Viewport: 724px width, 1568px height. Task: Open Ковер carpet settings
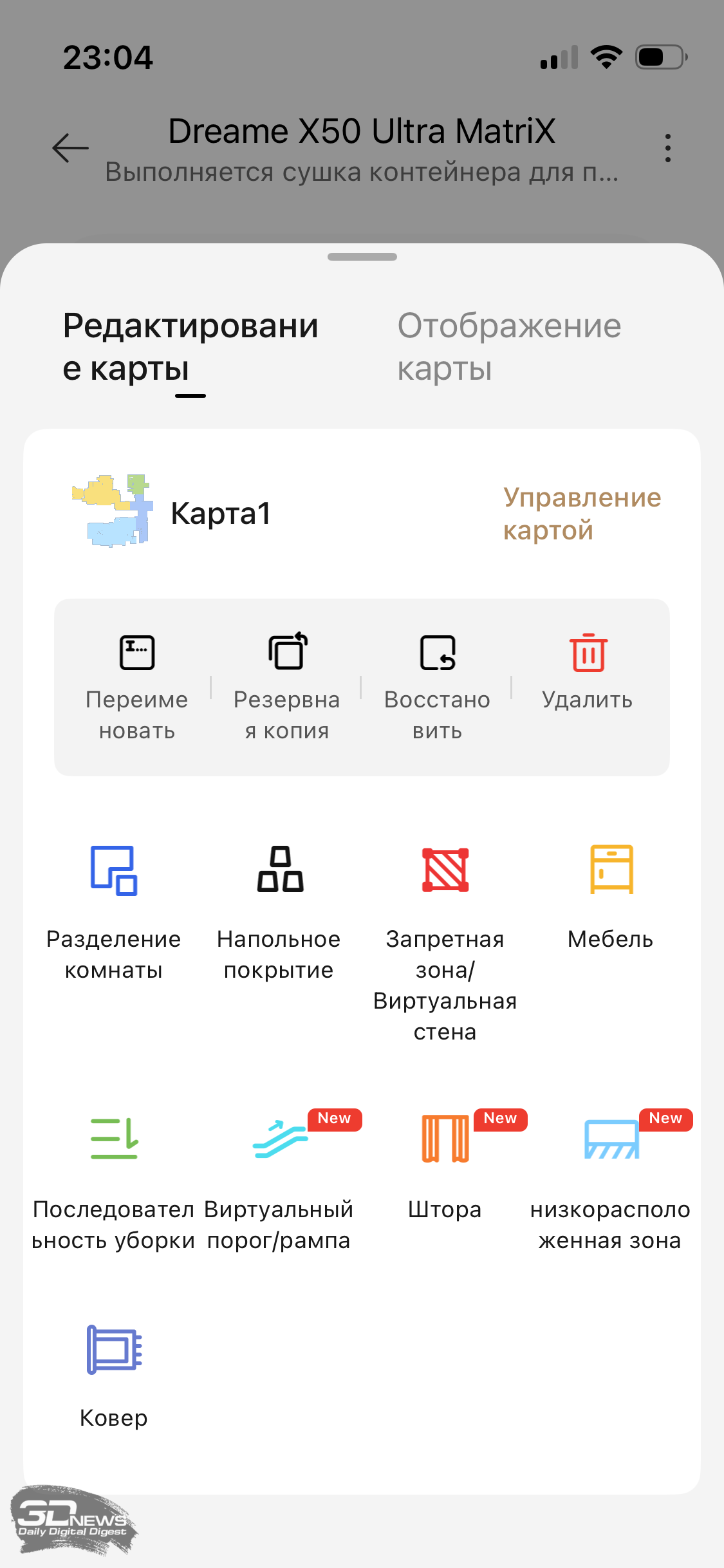[x=114, y=1376]
